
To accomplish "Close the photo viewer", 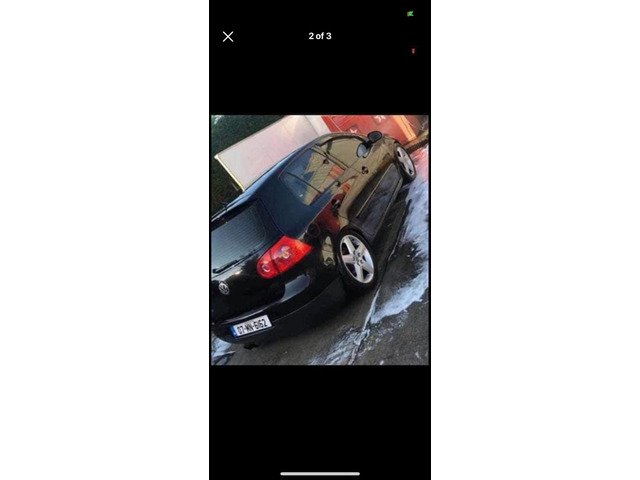I will (228, 37).
